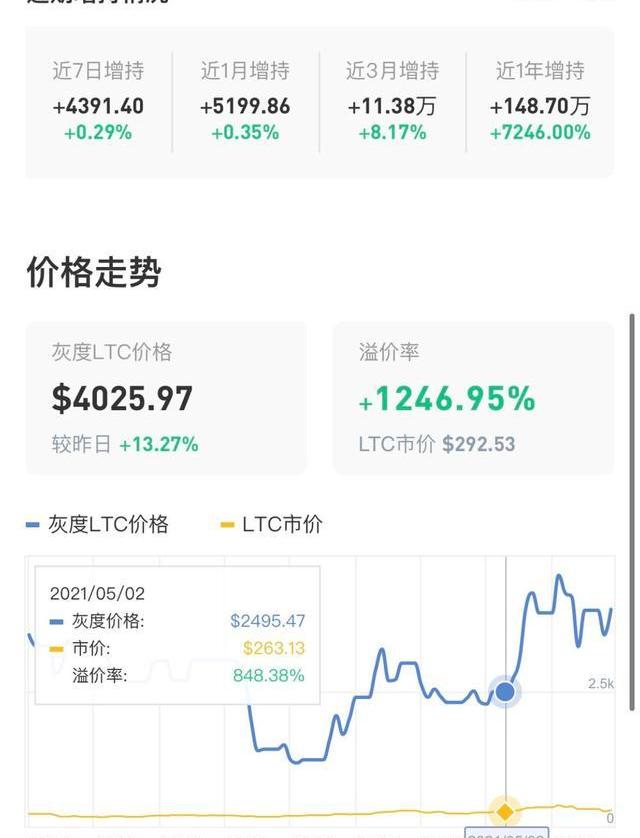Select the yellow 市价 marker on the chart

click(x=506, y=811)
